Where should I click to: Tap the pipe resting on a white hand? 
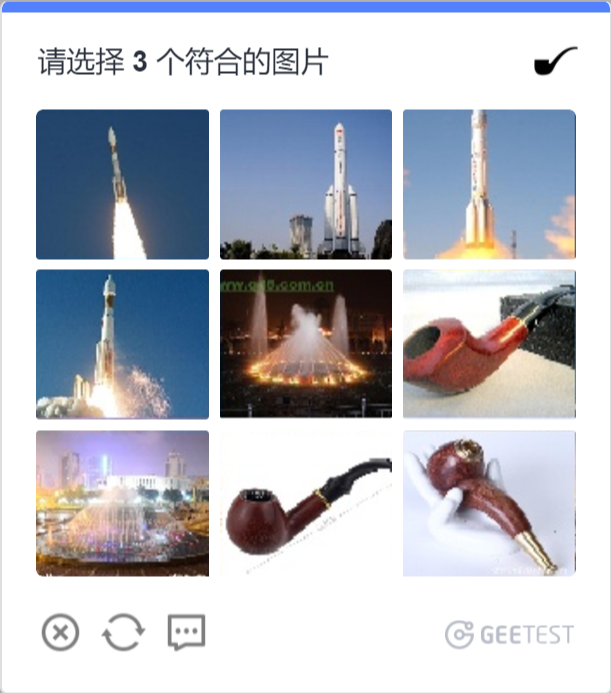(489, 503)
